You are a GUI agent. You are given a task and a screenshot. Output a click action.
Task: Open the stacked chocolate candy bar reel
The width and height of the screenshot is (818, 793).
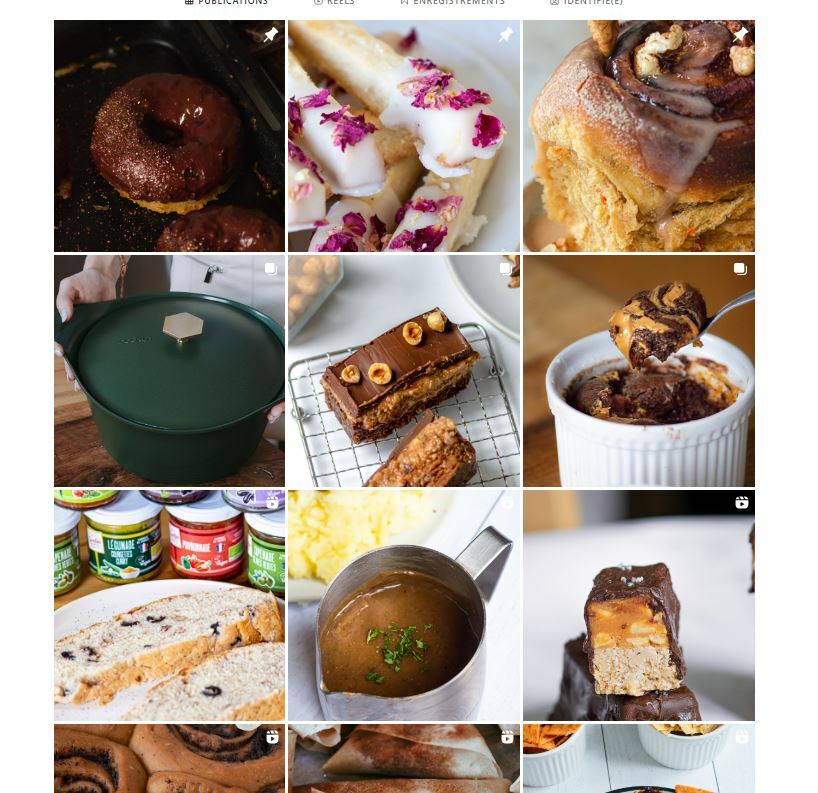[x=638, y=605]
